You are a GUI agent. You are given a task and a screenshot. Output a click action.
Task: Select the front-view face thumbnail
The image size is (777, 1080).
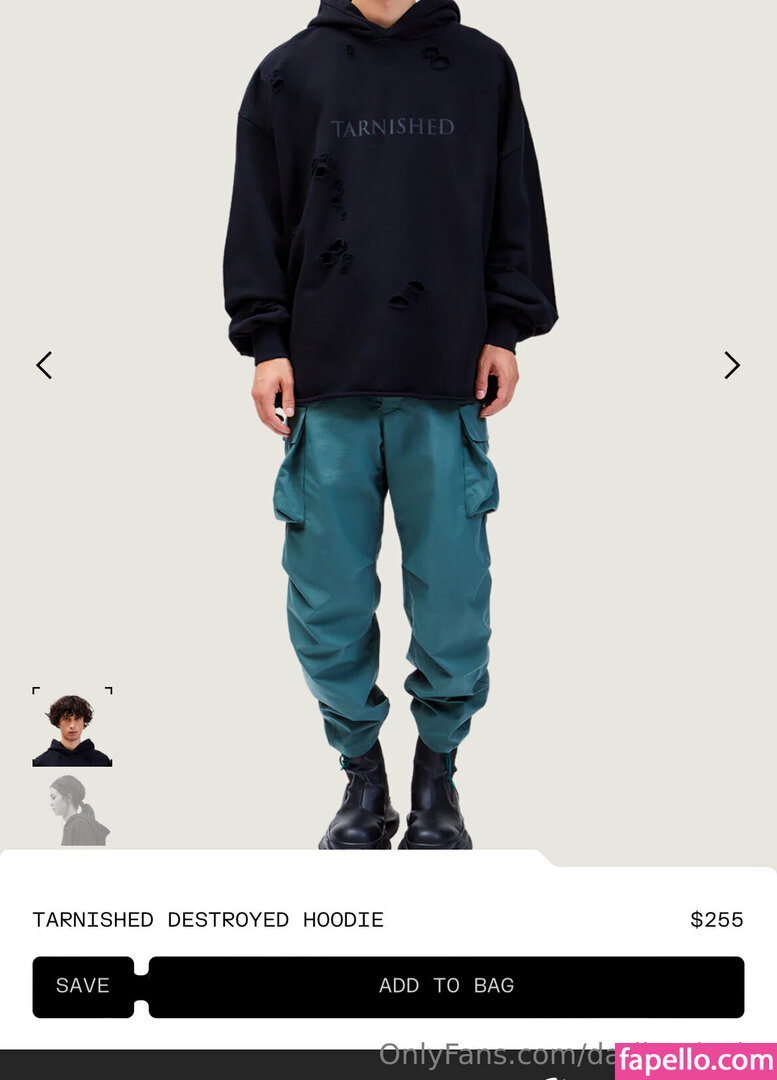pyautogui.click(x=72, y=728)
